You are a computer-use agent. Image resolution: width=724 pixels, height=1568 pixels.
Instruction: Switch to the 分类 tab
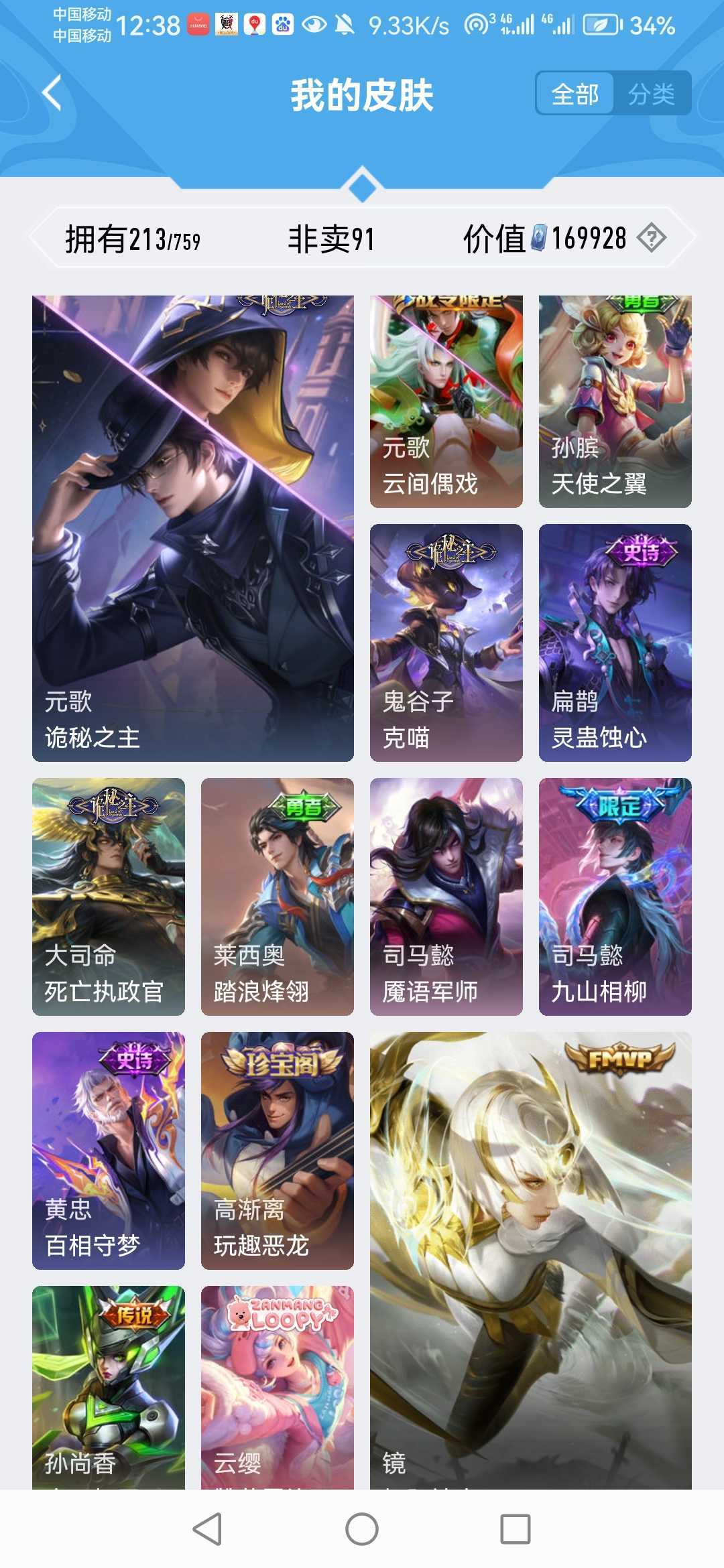(x=651, y=94)
